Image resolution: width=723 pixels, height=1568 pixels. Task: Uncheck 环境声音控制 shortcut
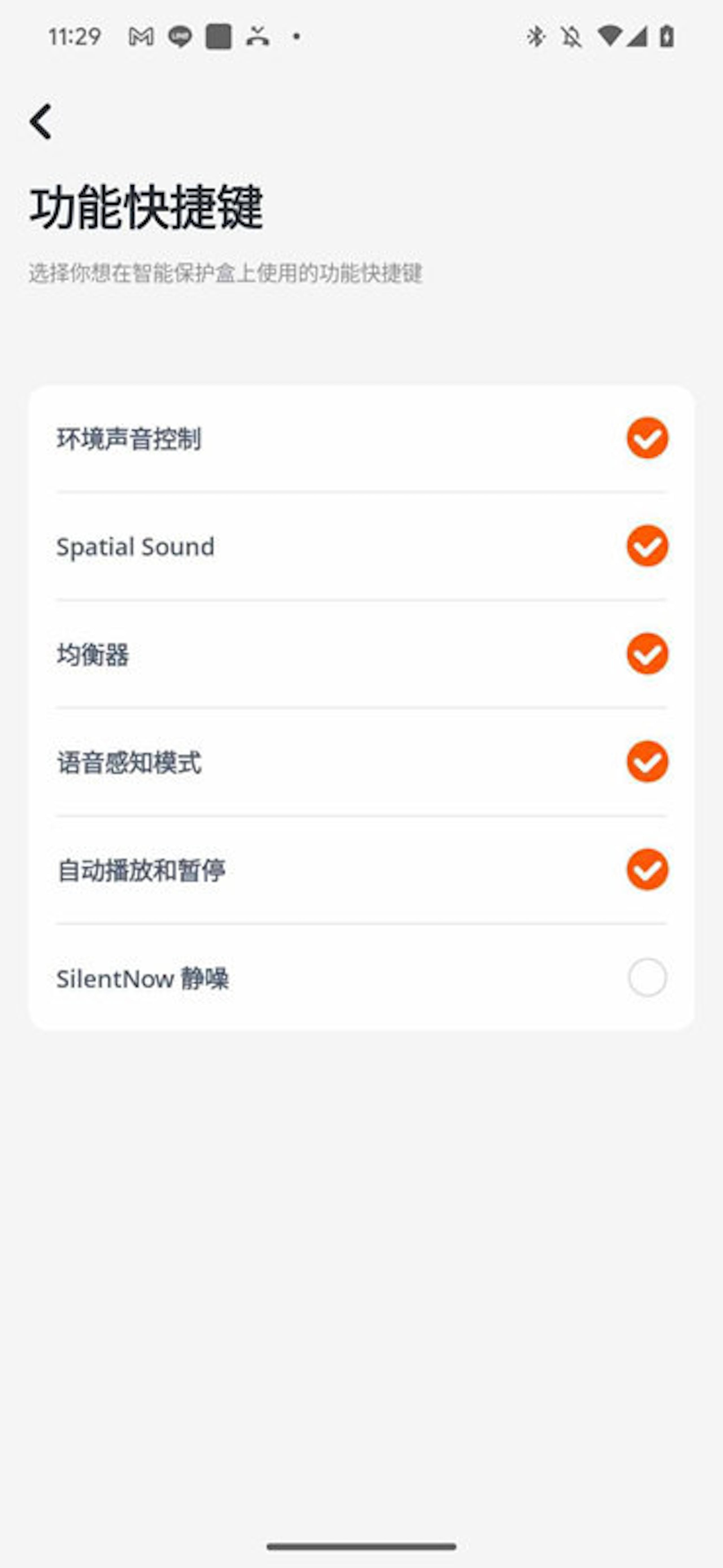click(x=647, y=438)
